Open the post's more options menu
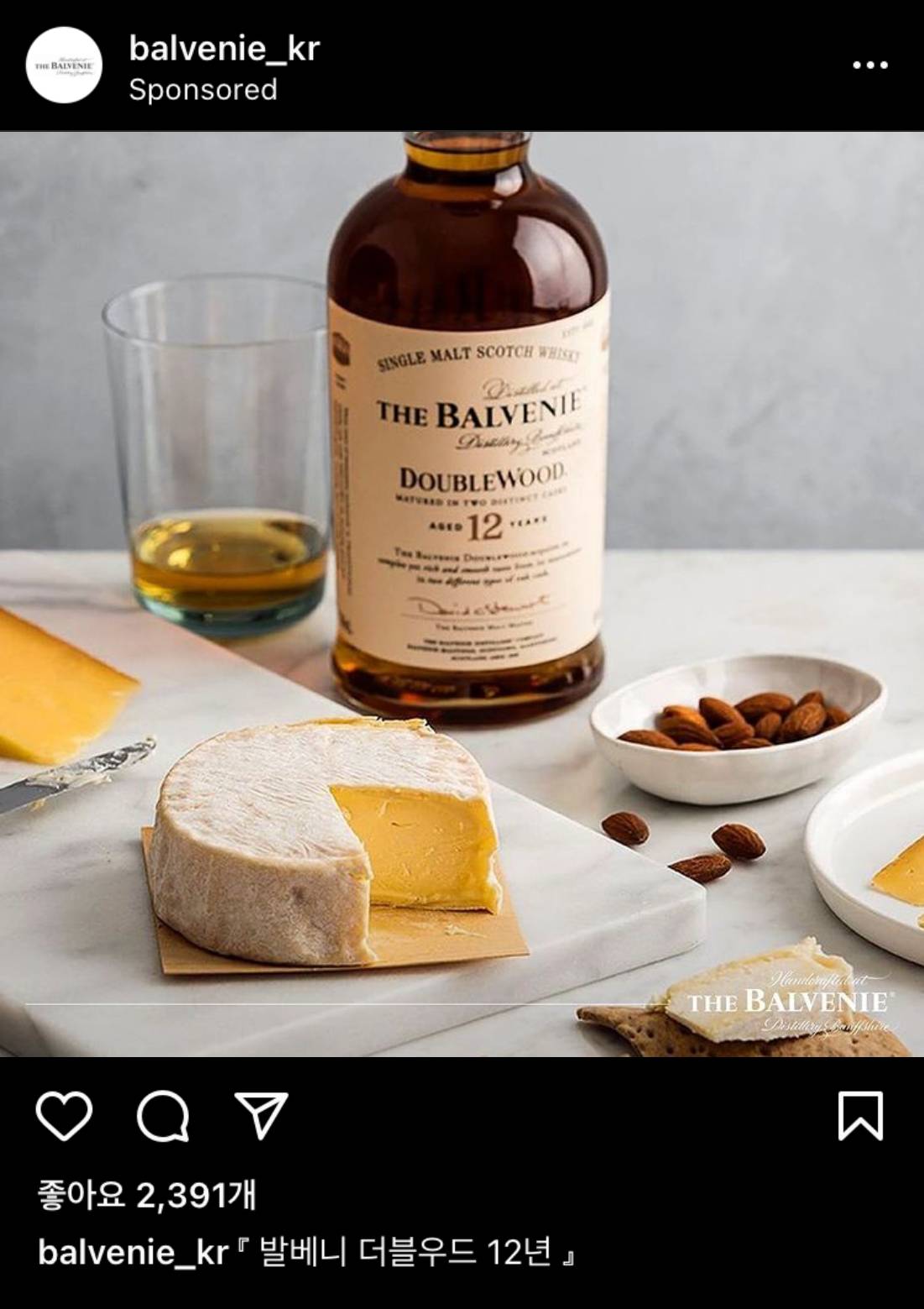This screenshot has height=1309, width=924. 870,65
